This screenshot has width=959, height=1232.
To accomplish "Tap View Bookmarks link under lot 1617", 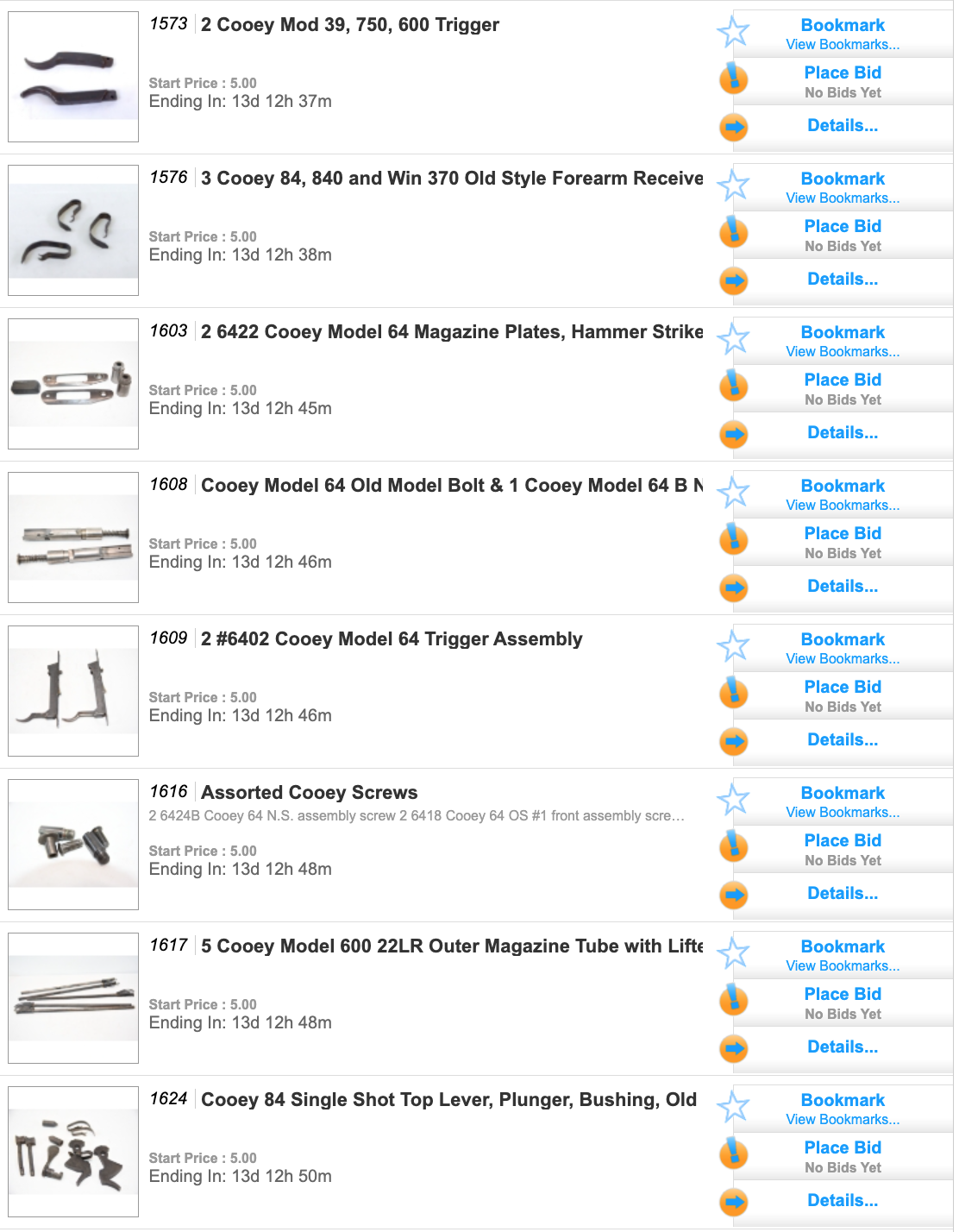I will click(842, 966).
